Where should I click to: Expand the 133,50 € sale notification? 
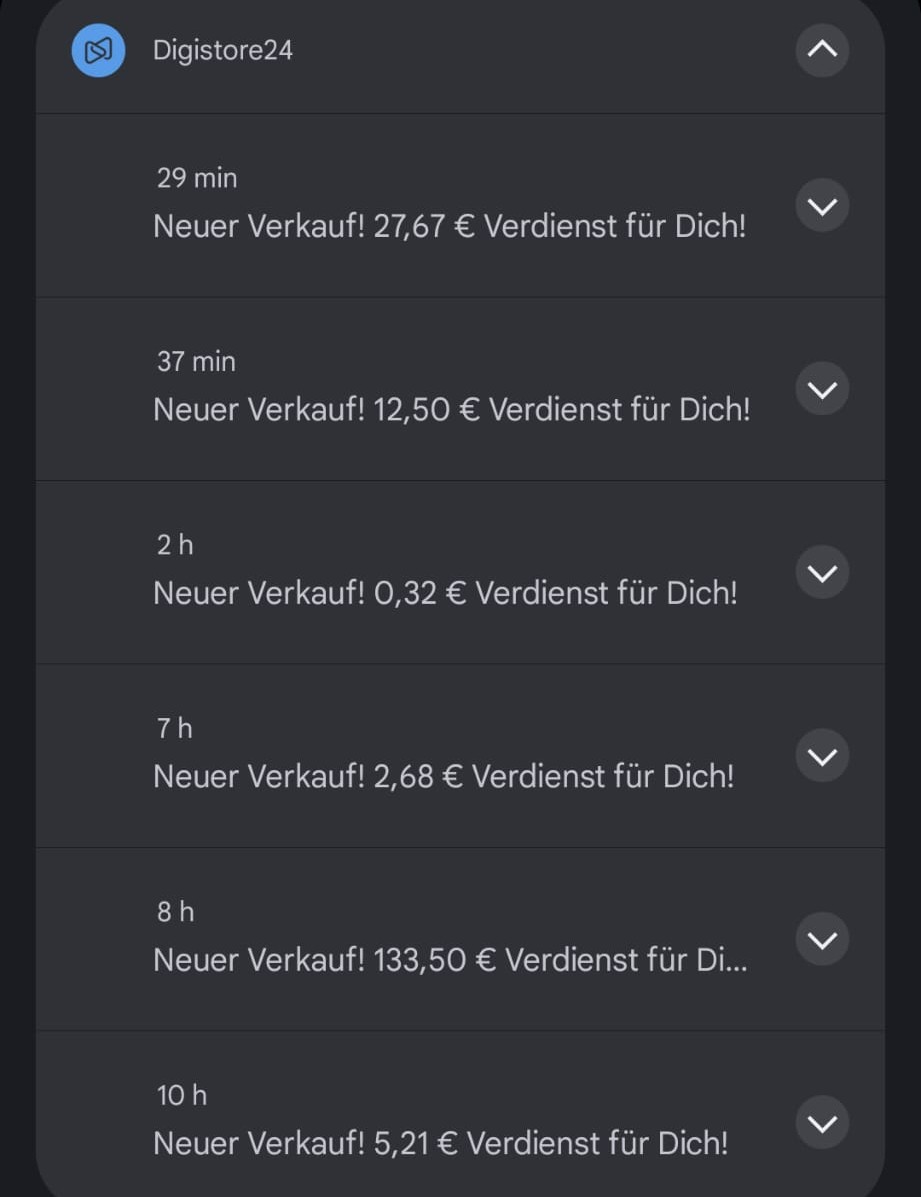pyautogui.click(x=822, y=940)
